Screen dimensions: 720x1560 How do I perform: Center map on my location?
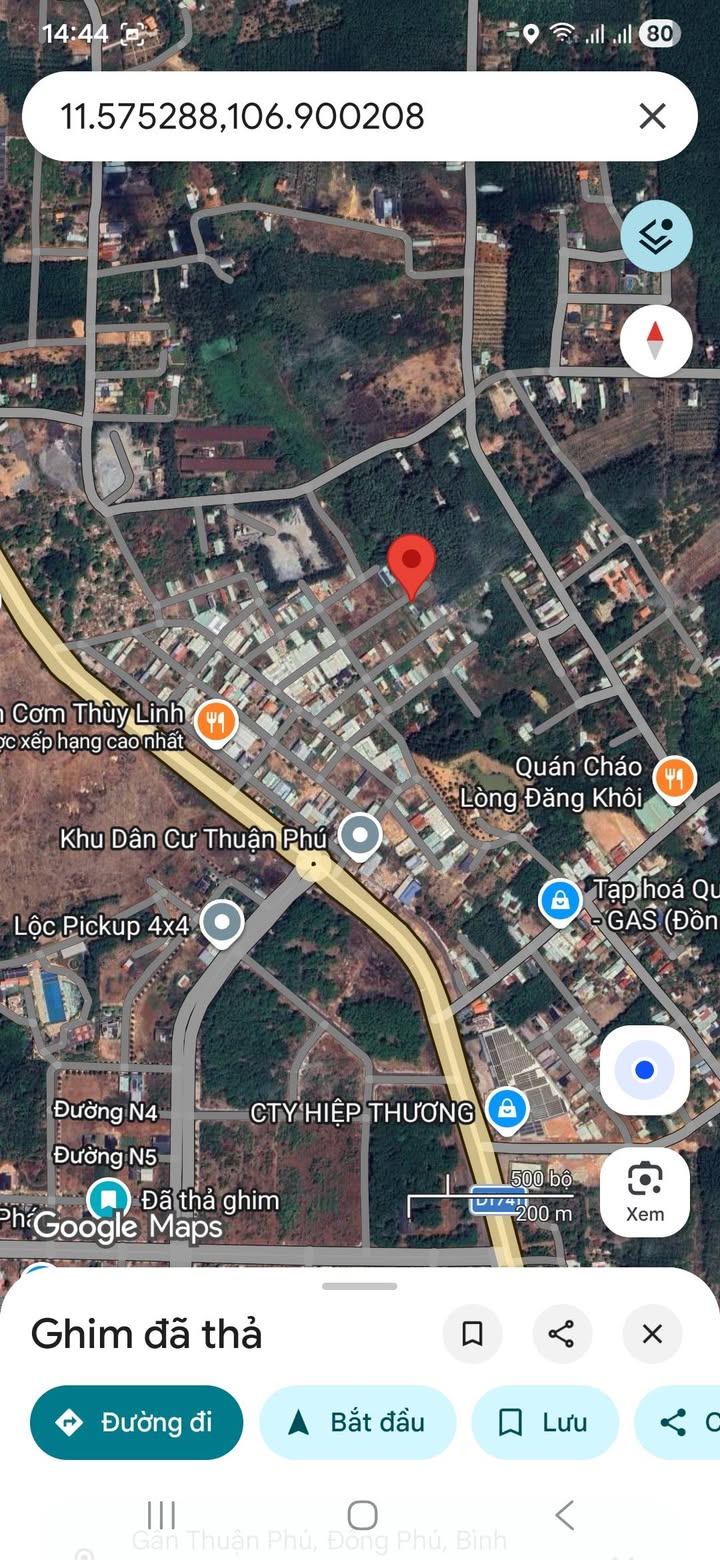tap(644, 1071)
